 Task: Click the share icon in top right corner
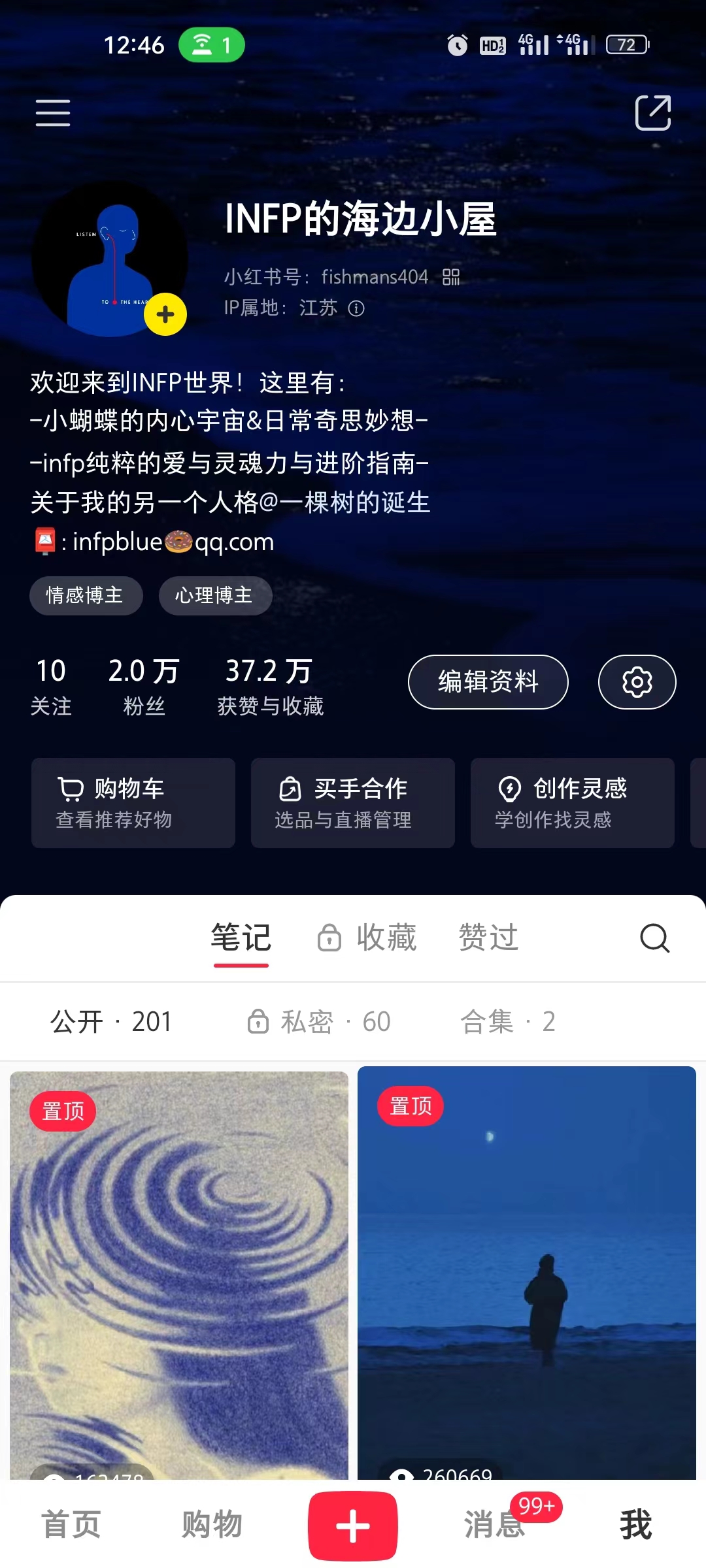[653, 112]
